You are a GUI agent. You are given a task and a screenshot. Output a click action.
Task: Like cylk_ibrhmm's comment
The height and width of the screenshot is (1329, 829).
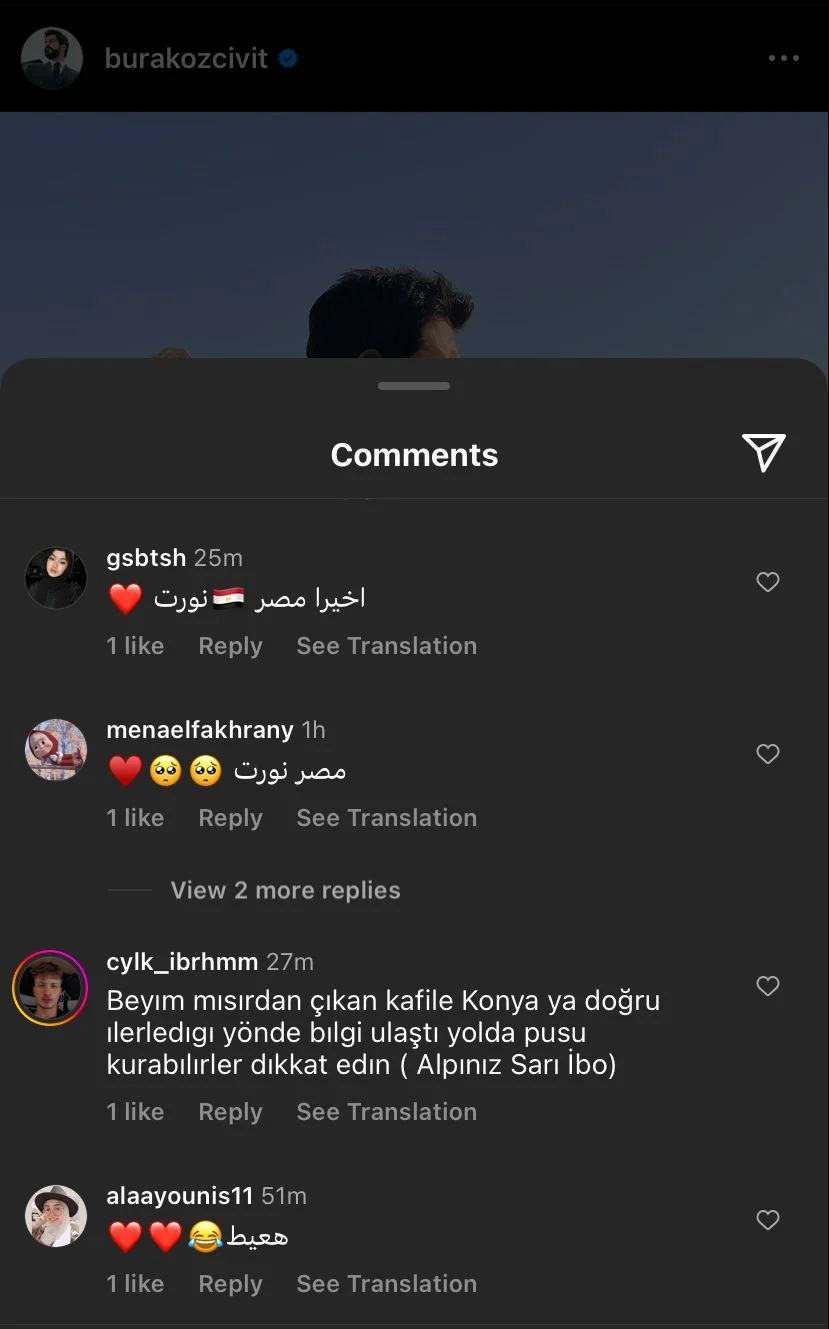pyautogui.click(x=767, y=986)
